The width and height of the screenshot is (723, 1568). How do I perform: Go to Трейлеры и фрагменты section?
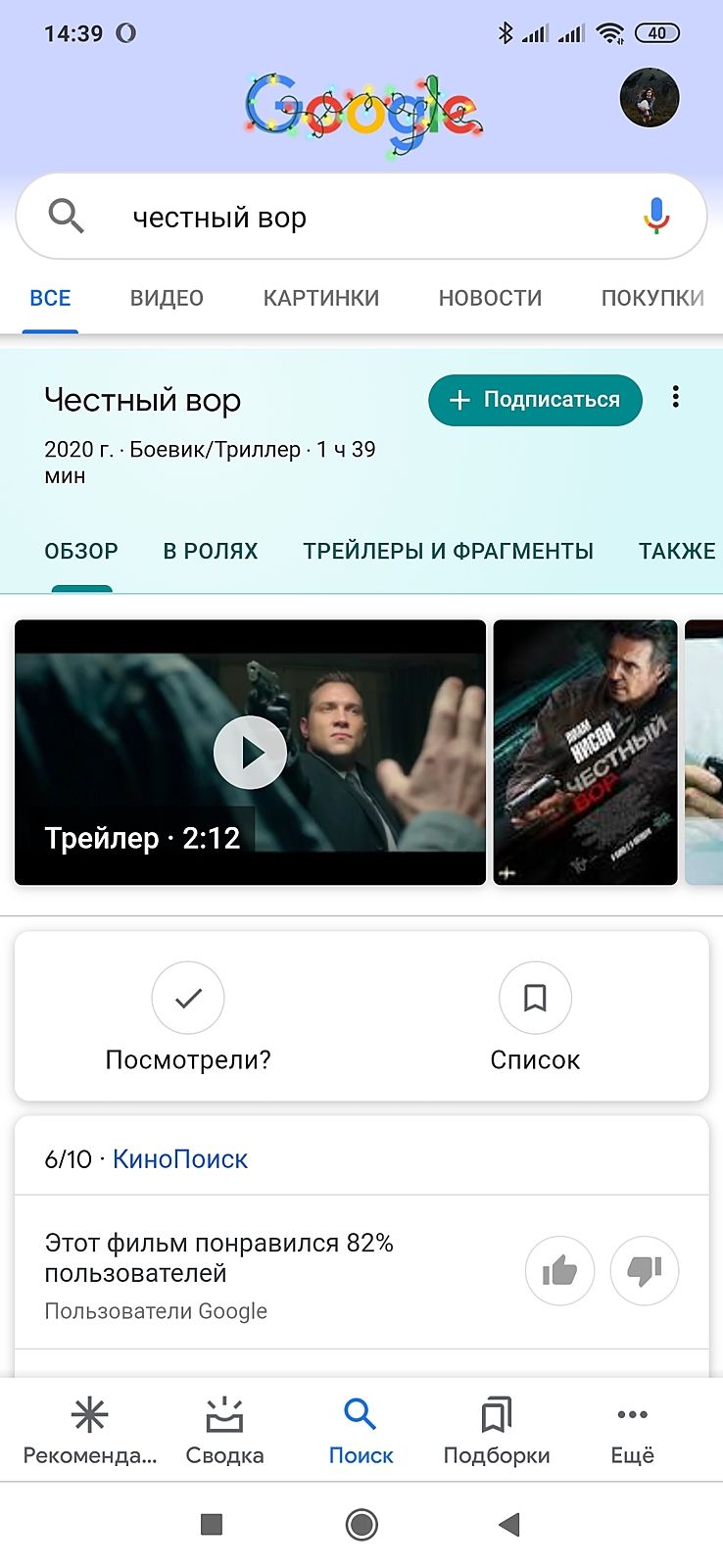coord(448,551)
